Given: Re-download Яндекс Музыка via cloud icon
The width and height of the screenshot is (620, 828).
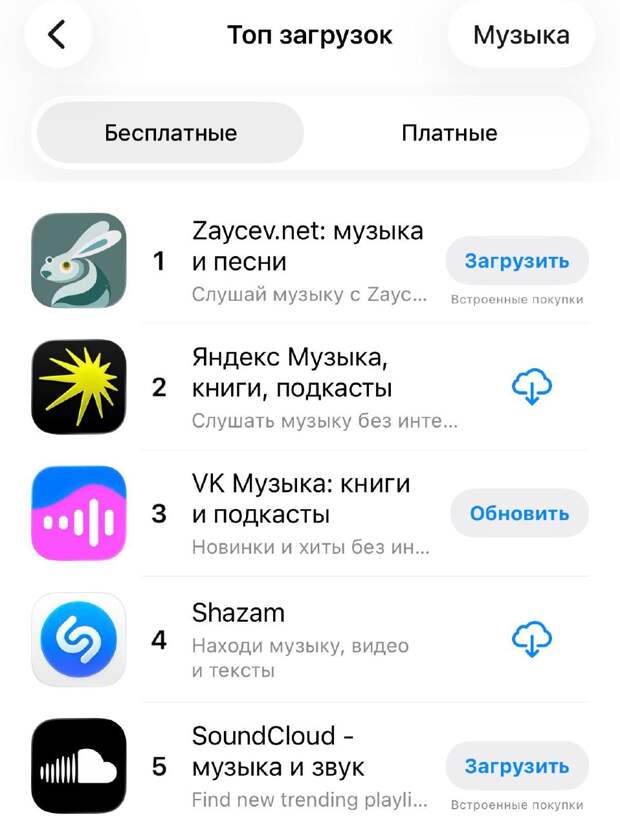Looking at the screenshot, I should point(532,386).
